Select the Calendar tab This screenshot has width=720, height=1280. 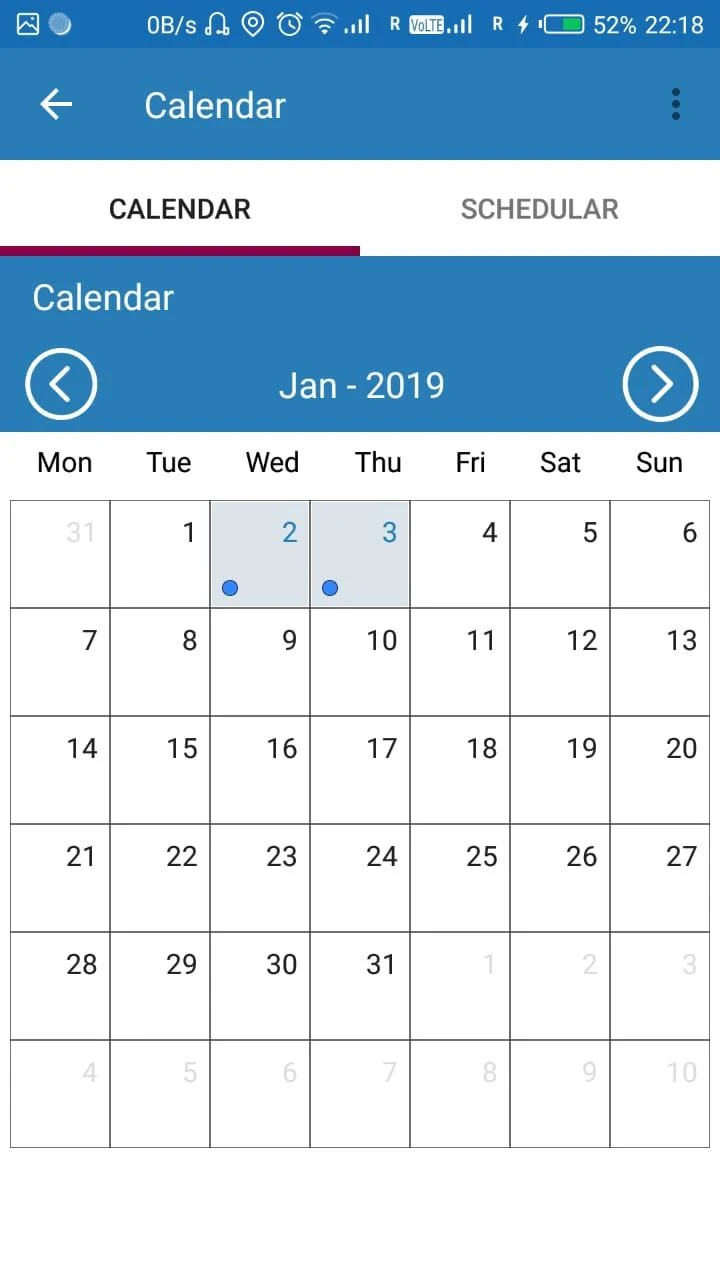[180, 209]
